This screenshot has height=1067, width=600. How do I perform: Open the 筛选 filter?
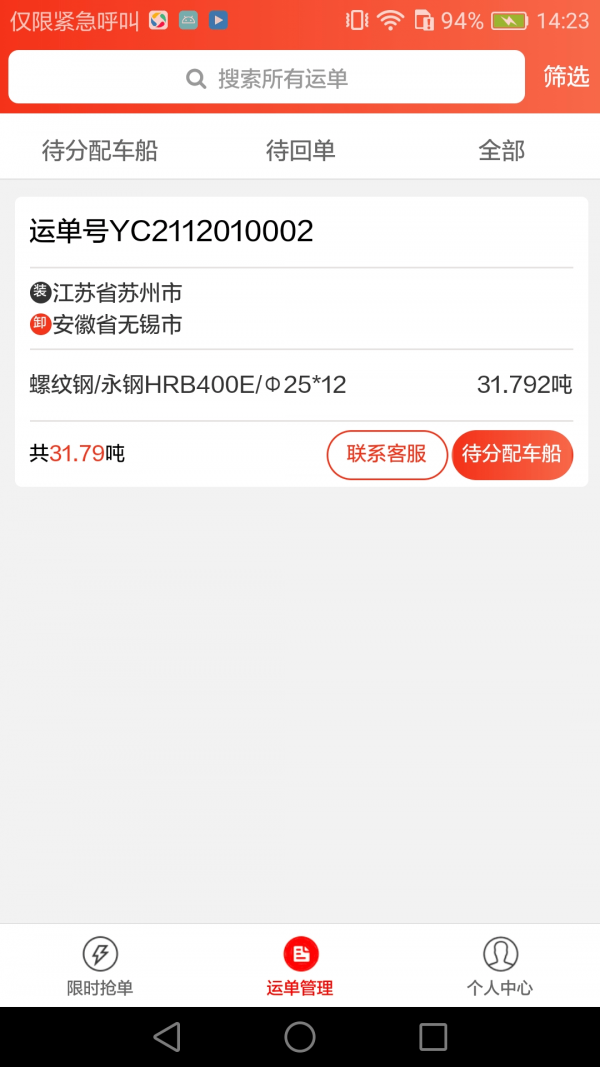click(x=566, y=77)
